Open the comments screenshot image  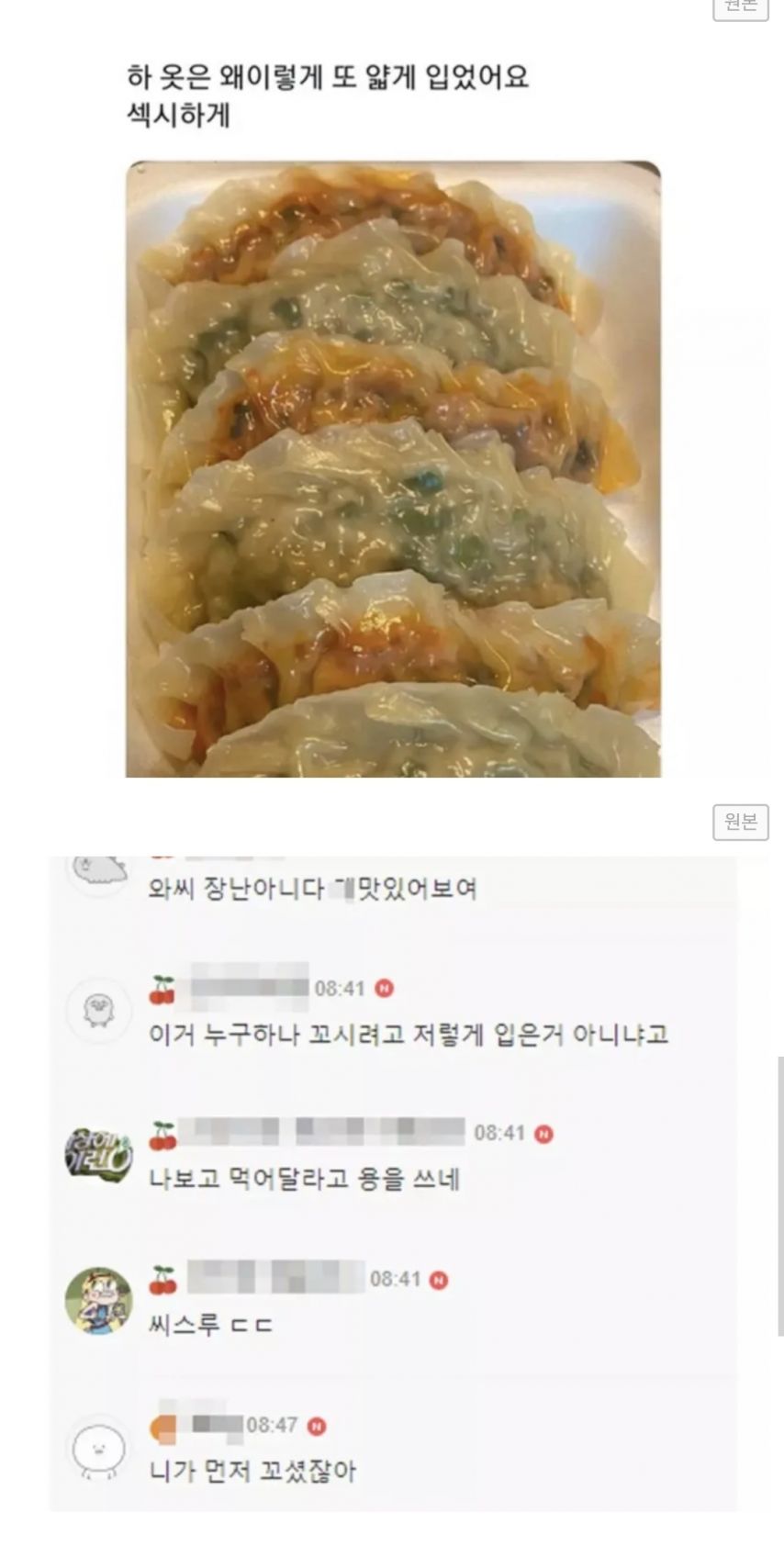(393, 1184)
